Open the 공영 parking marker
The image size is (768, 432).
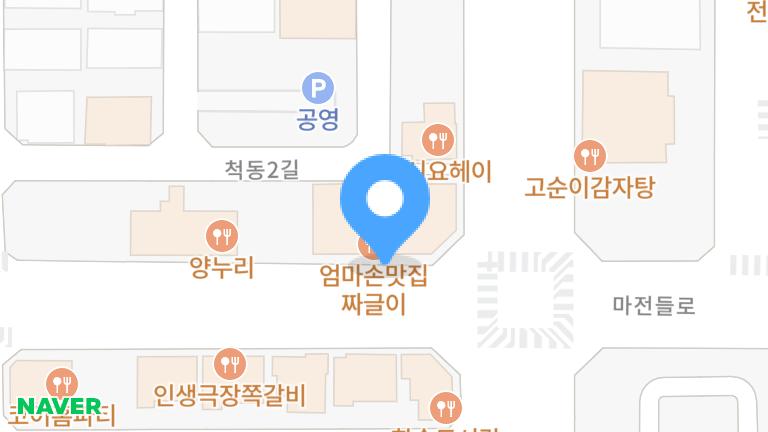click(318, 90)
